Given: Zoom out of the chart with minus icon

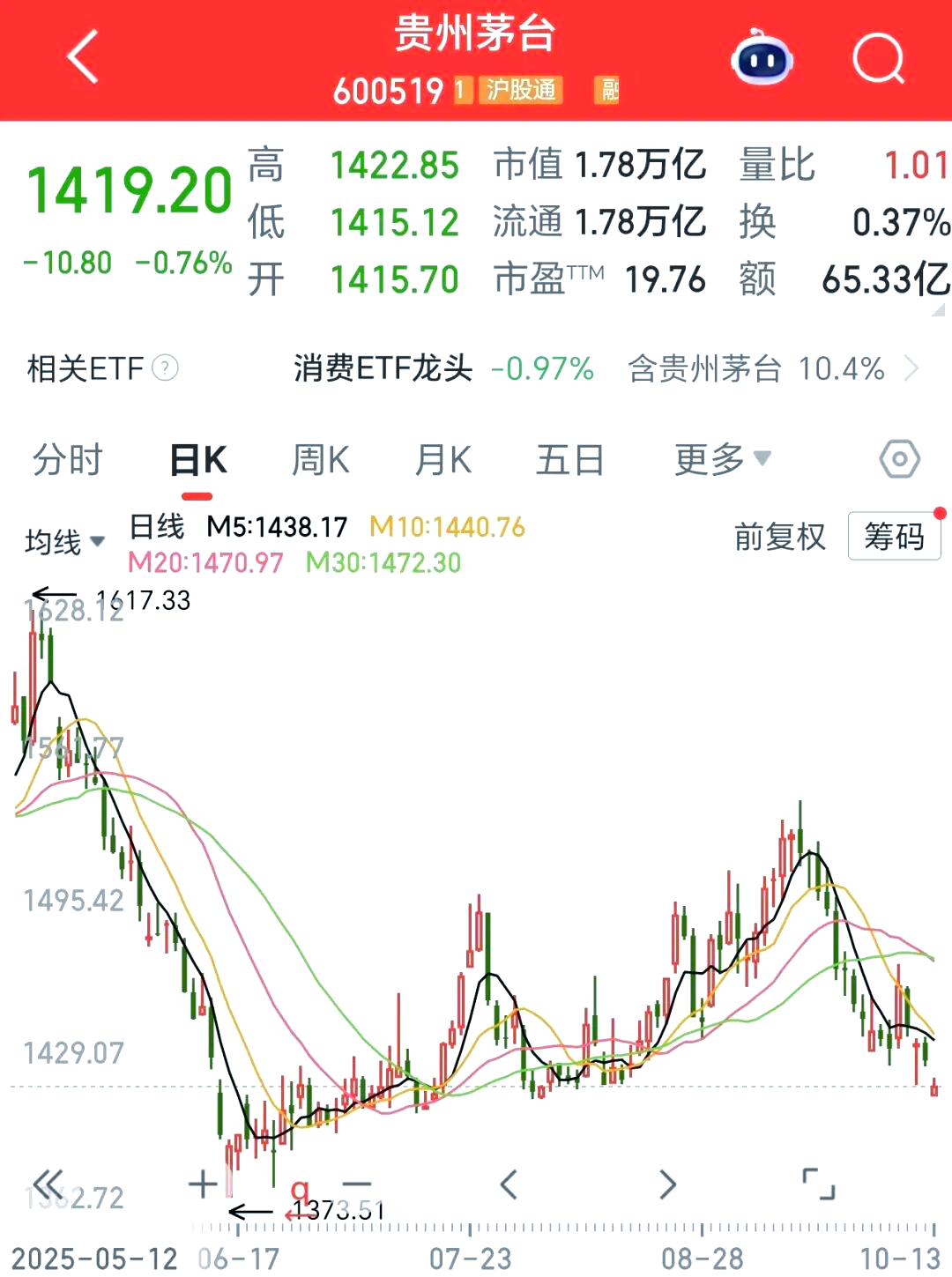Looking at the screenshot, I should (356, 1184).
